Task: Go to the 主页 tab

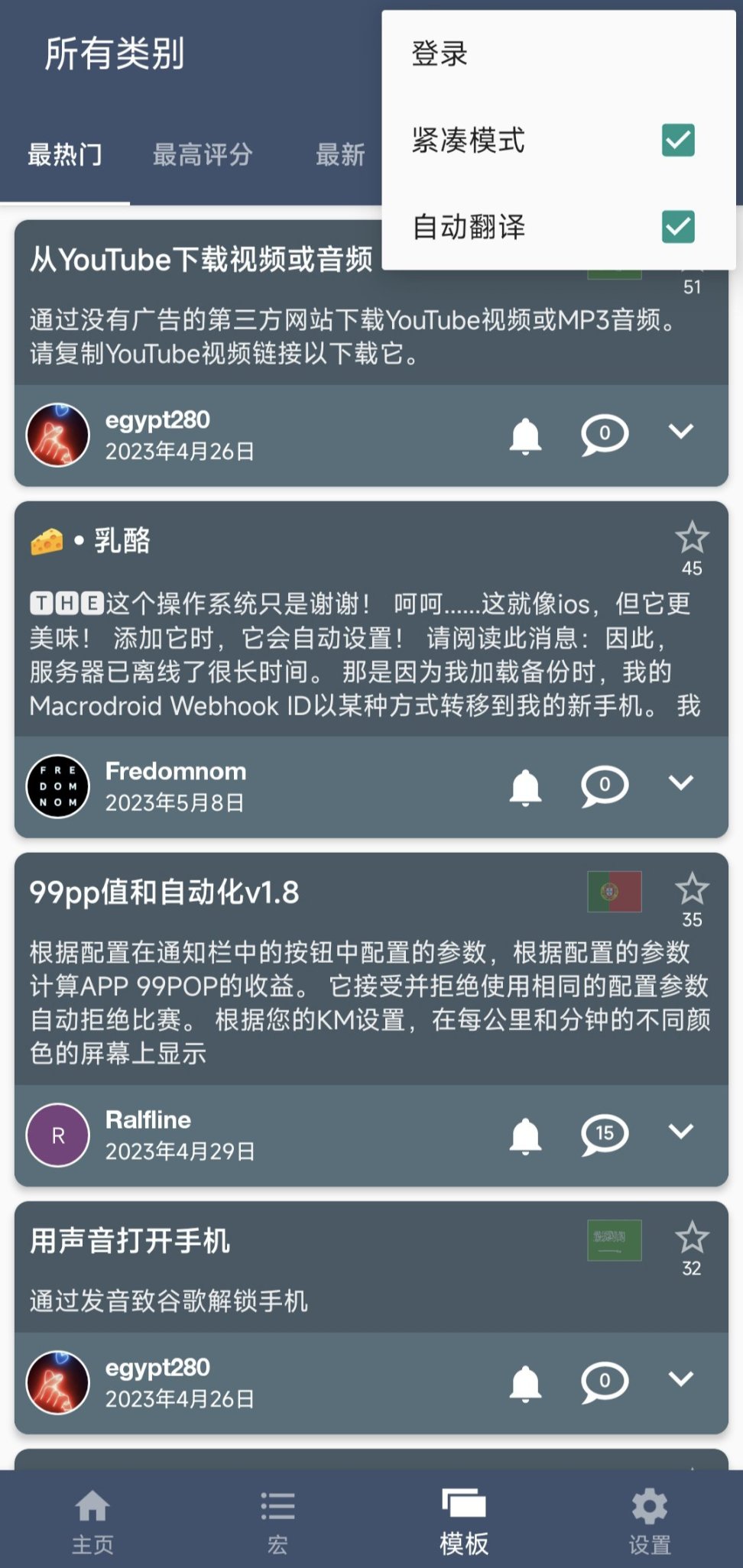Action: (92, 1522)
